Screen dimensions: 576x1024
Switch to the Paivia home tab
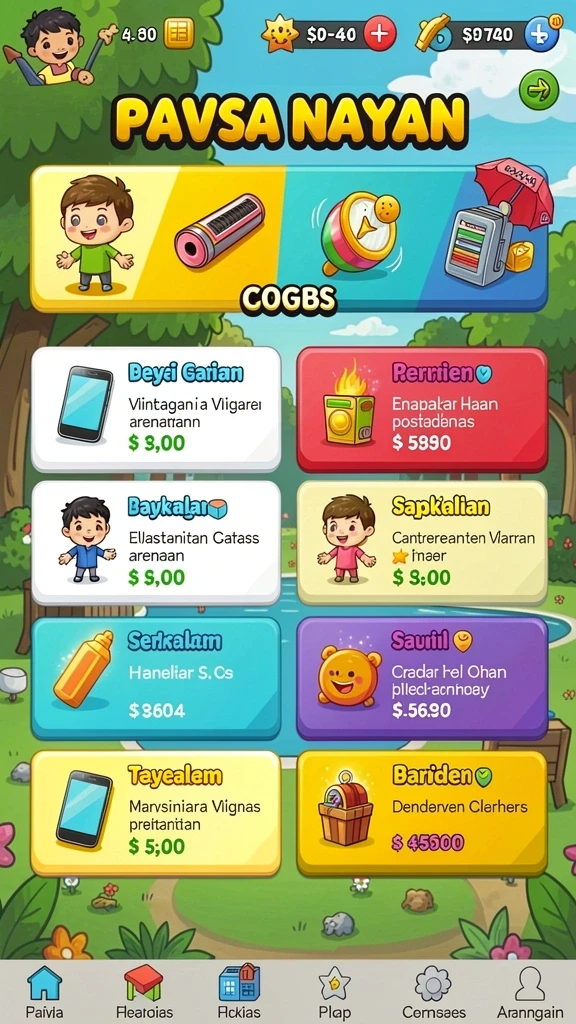(x=44, y=993)
